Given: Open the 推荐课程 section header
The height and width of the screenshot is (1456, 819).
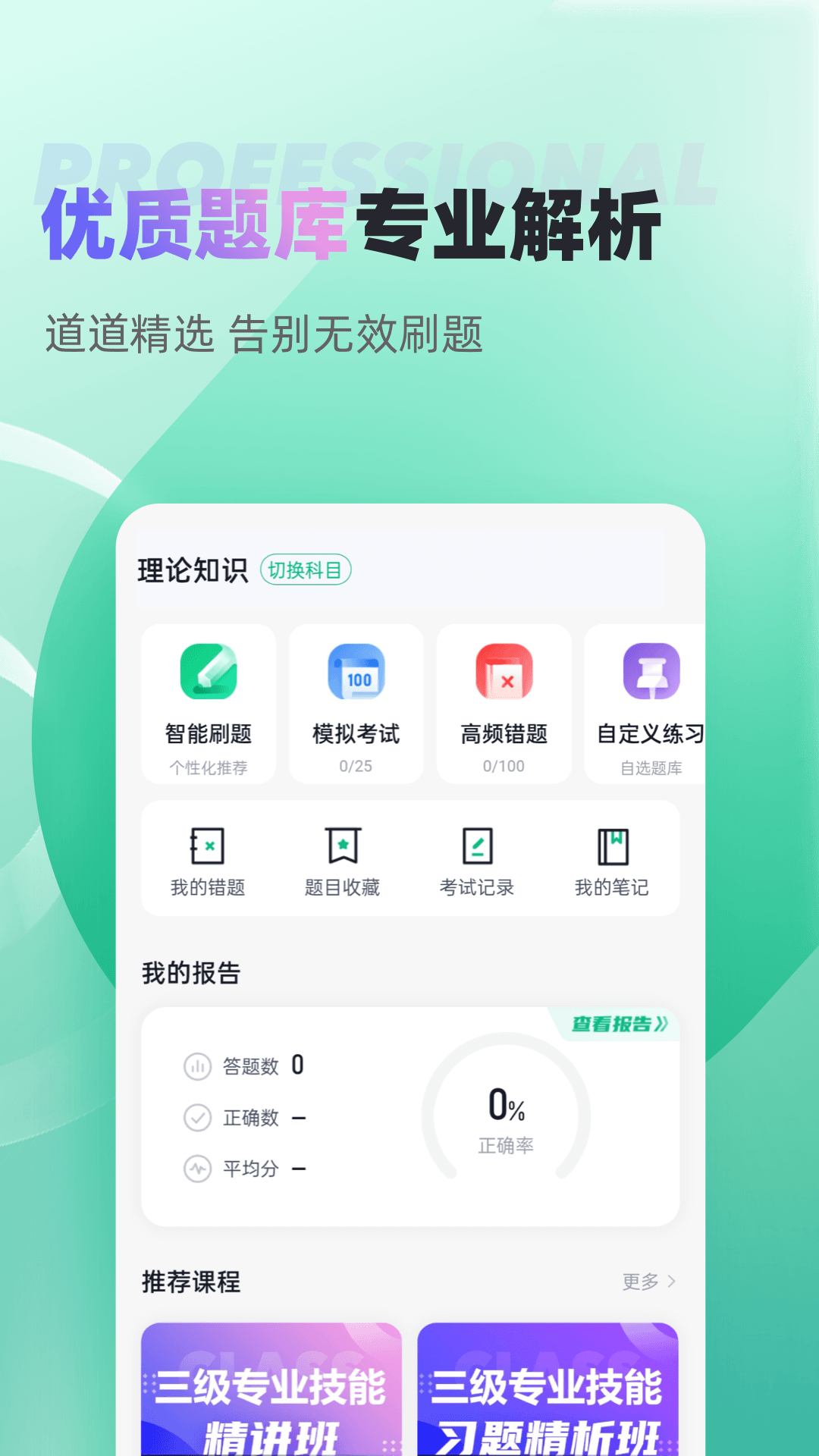Looking at the screenshot, I should (x=190, y=1282).
